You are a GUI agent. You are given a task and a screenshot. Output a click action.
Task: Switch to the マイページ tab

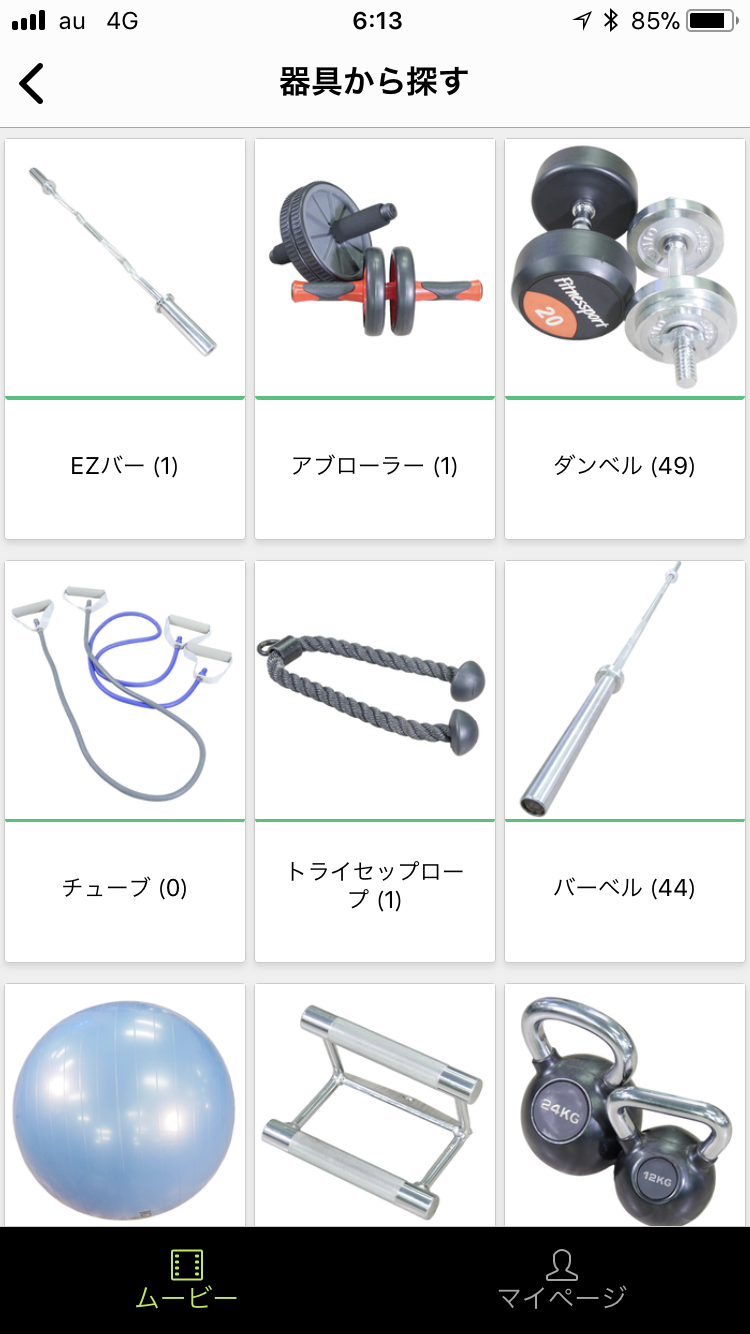(x=562, y=1280)
